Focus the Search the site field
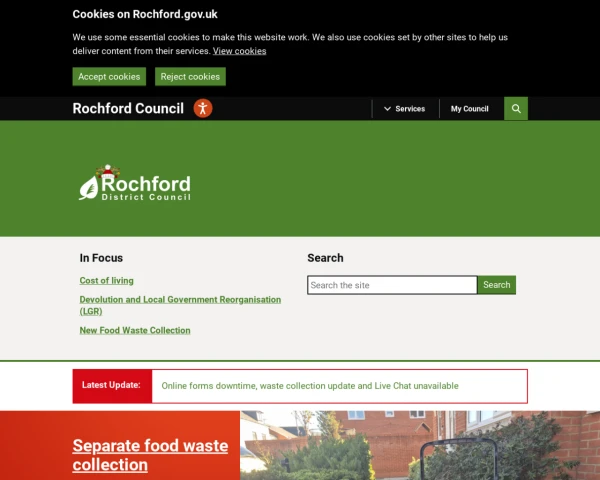 click(391, 285)
